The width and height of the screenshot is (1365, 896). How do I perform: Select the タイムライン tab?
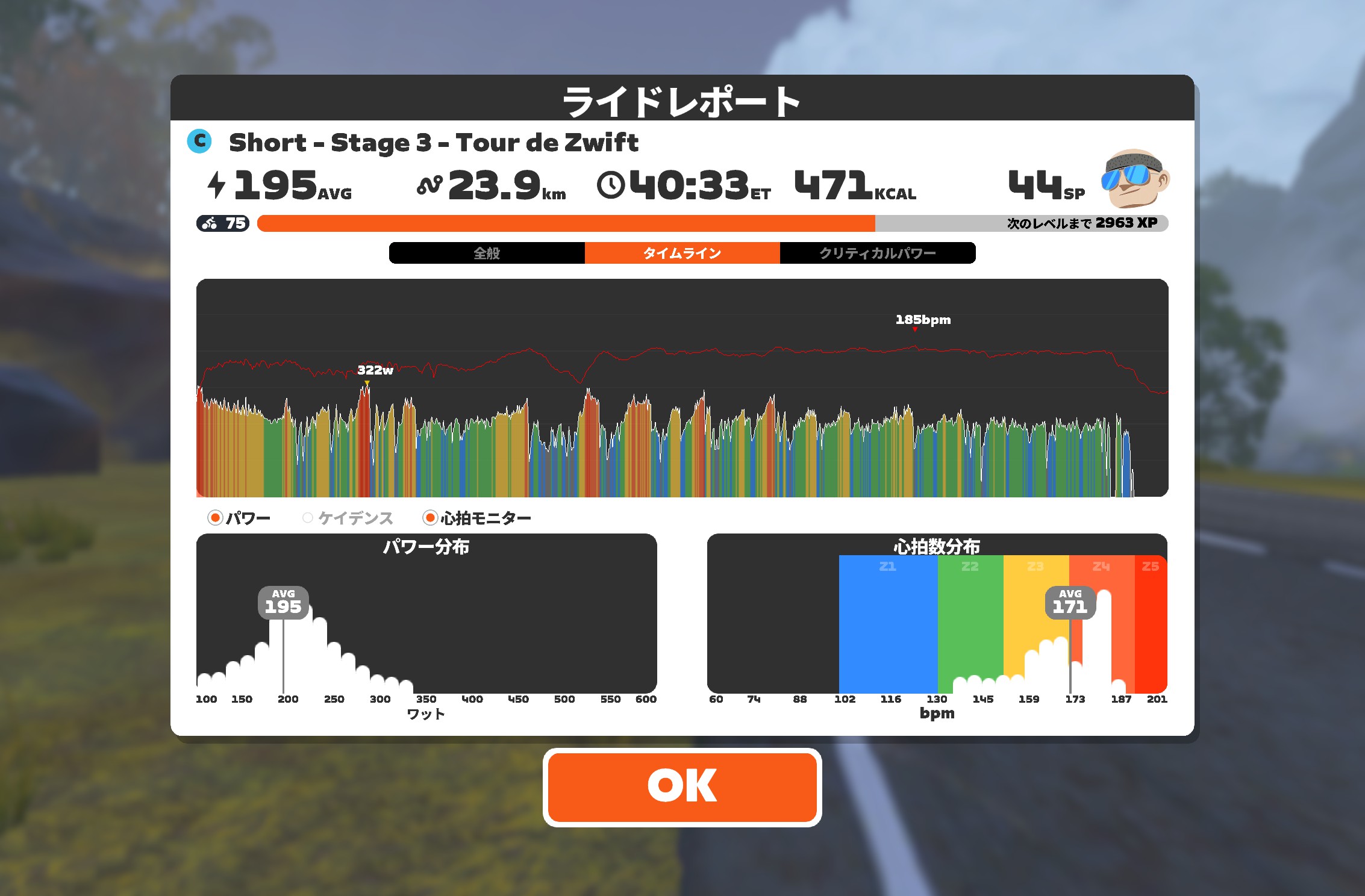682,253
